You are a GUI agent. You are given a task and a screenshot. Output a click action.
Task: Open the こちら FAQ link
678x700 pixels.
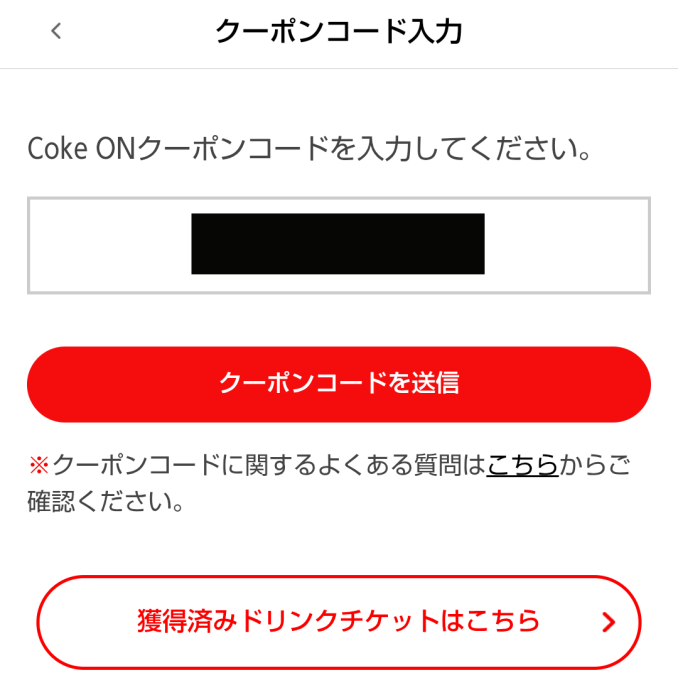[x=522, y=465]
